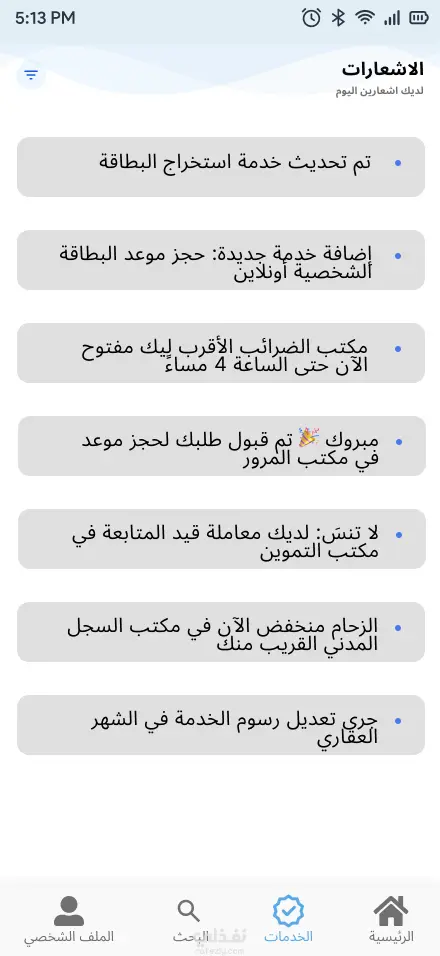Open notification about حجز موعد البطاقة الشخصية أونلاين
The width and height of the screenshot is (440, 956).
(x=221, y=260)
